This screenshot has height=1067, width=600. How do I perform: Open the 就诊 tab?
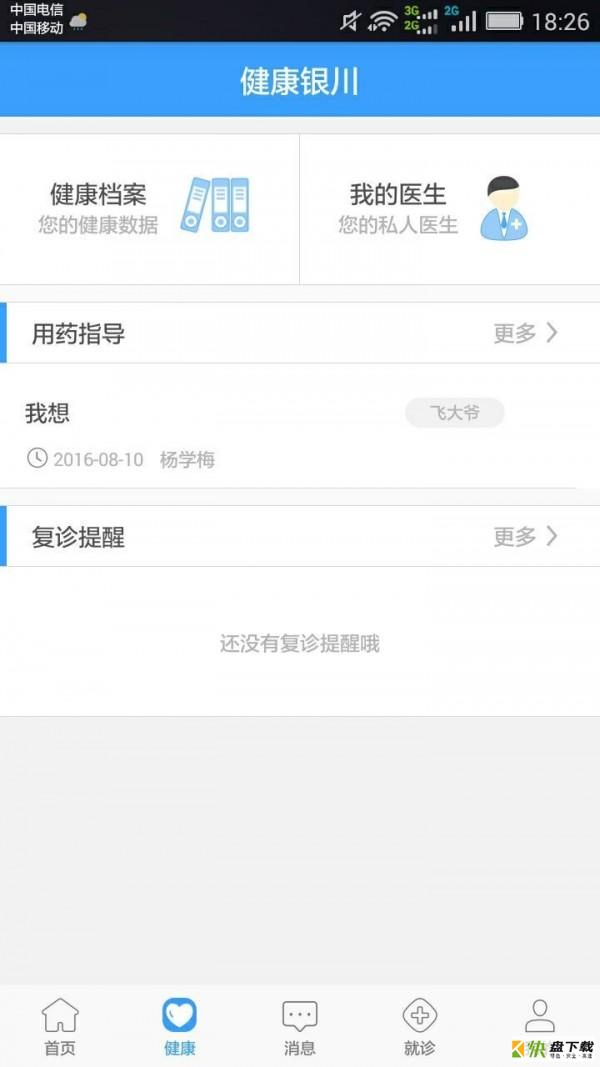tap(420, 1027)
